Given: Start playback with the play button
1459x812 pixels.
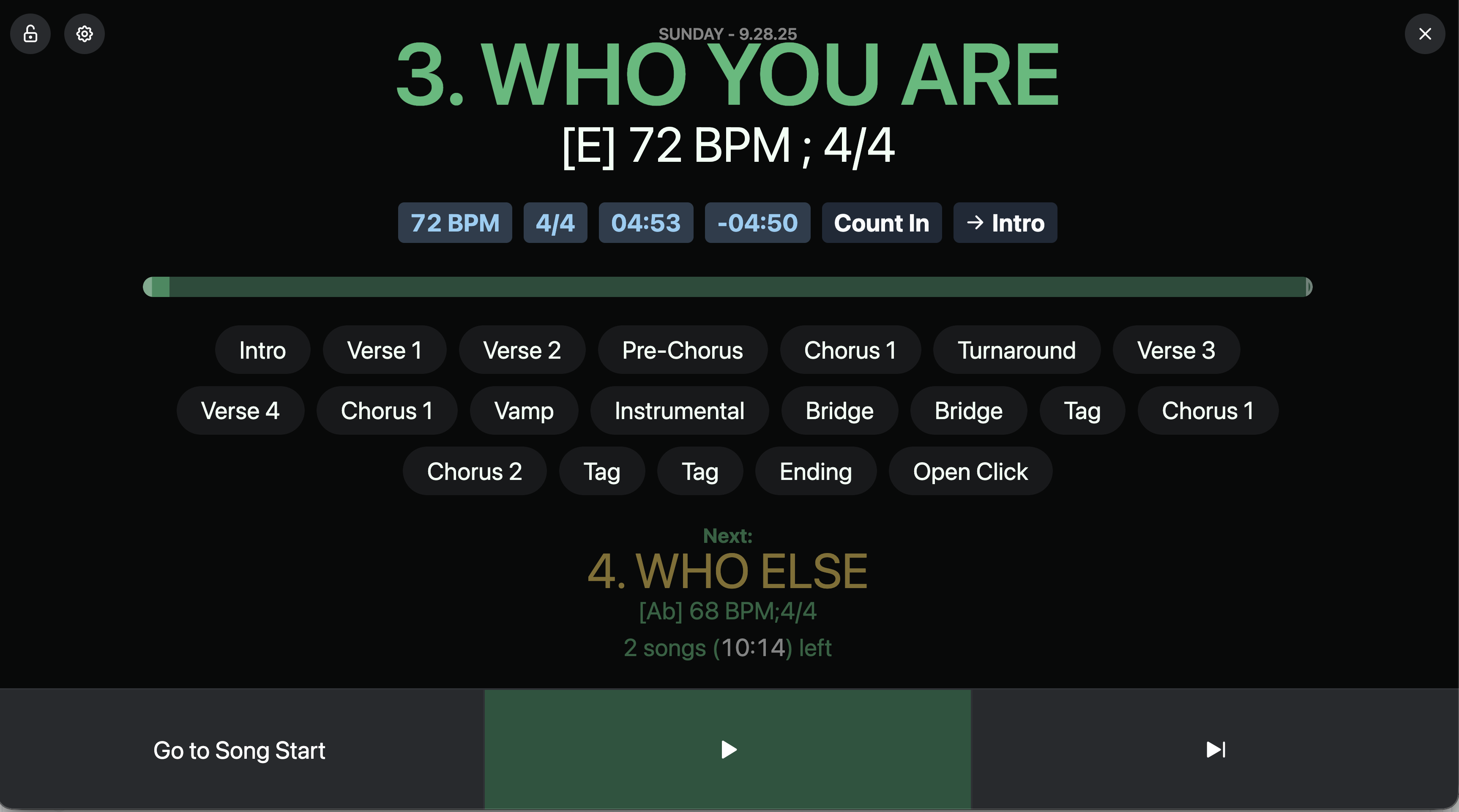Looking at the screenshot, I should pos(728,749).
